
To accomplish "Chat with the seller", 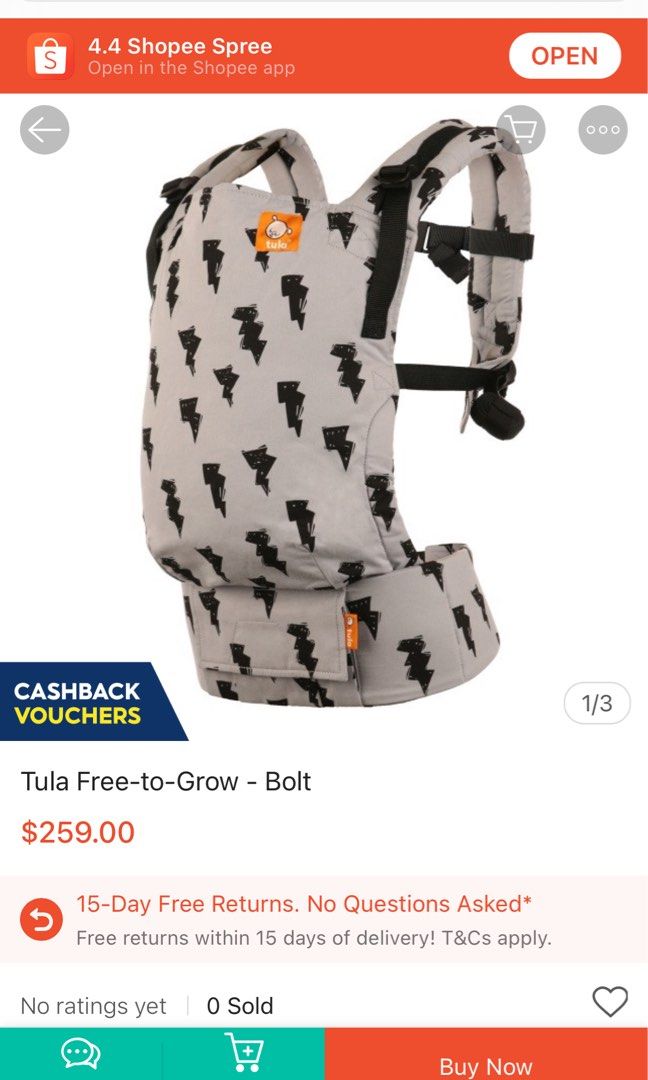I will 80,1054.
